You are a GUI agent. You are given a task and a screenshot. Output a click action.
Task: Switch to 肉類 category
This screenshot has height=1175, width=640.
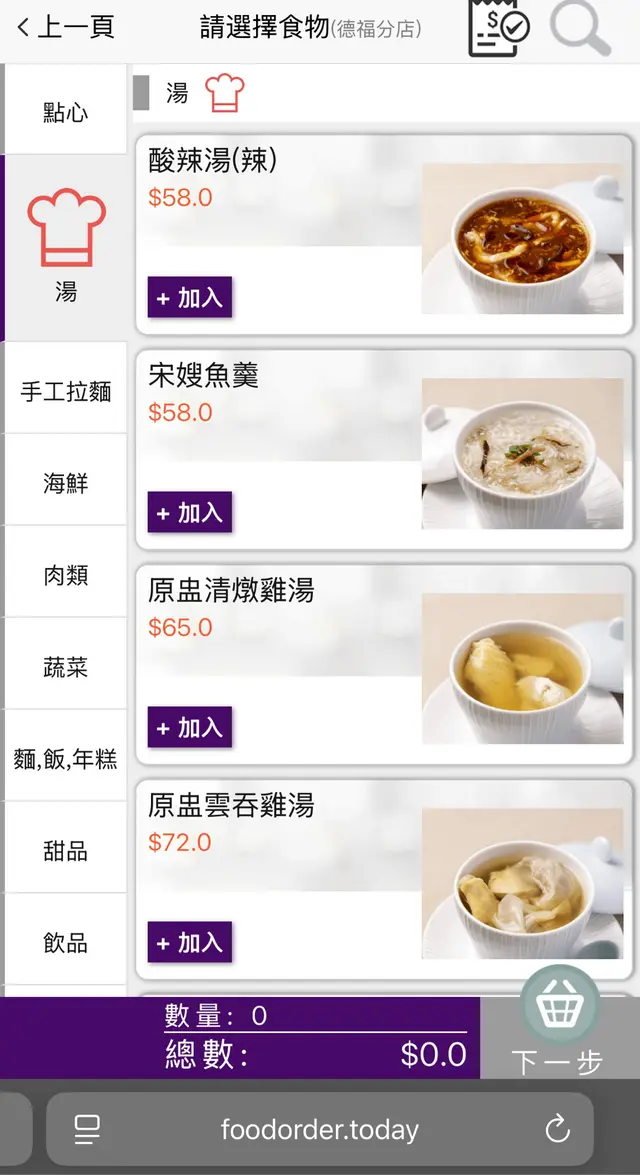pyautogui.click(x=66, y=575)
